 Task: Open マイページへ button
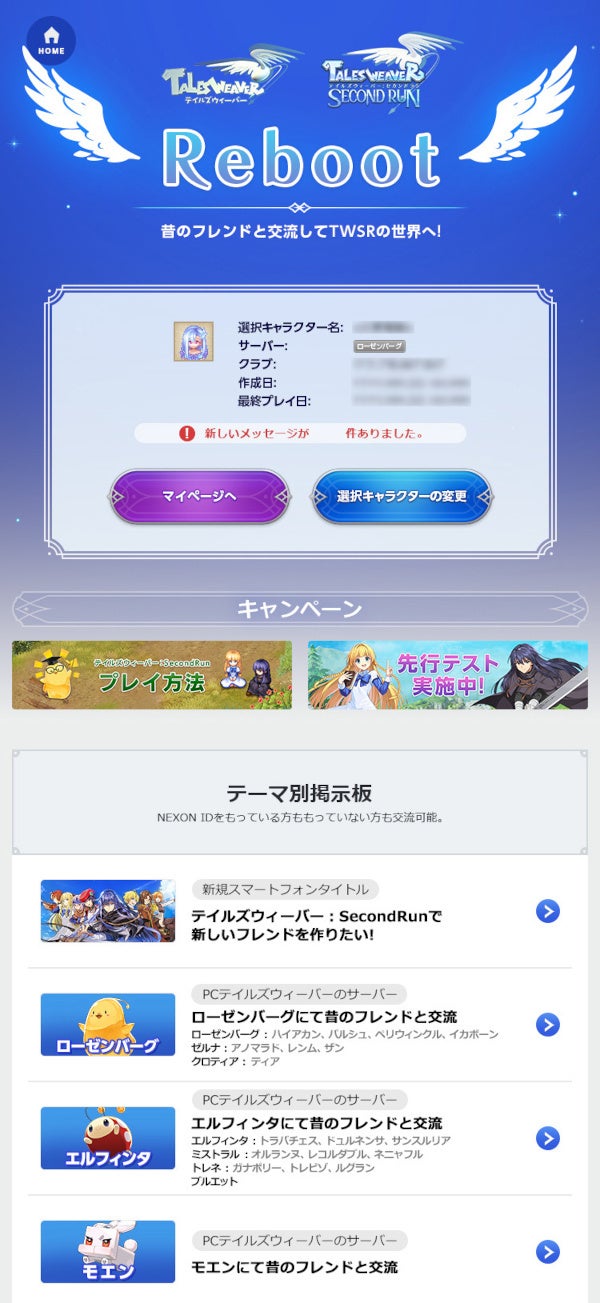tap(199, 496)
